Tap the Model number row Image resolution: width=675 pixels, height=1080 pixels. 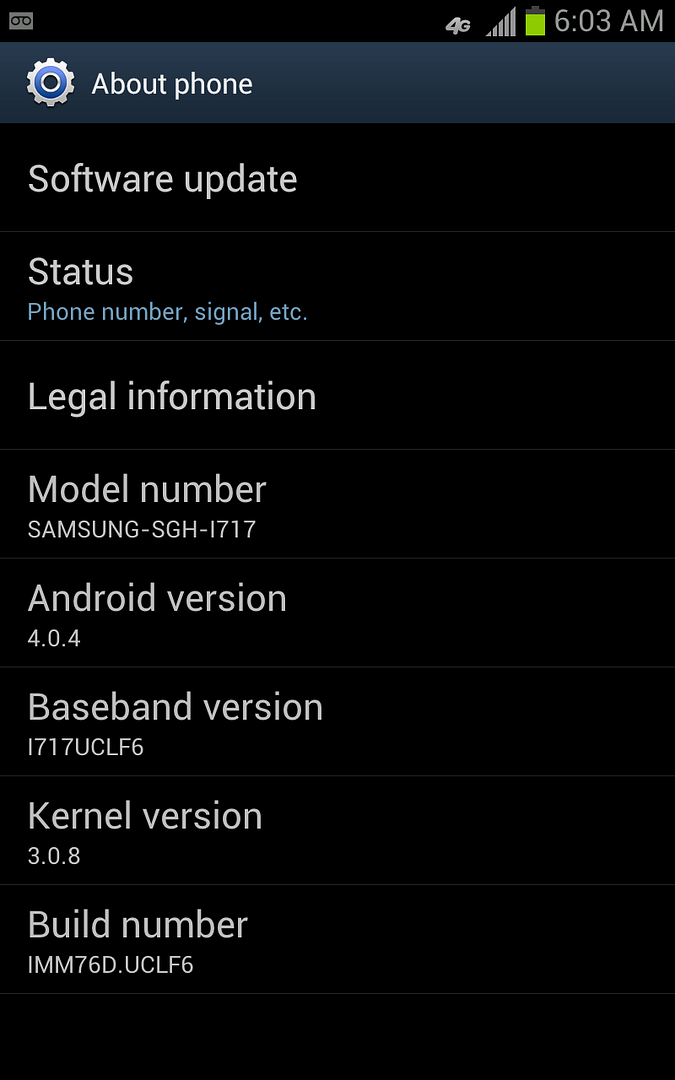(337, 505)
